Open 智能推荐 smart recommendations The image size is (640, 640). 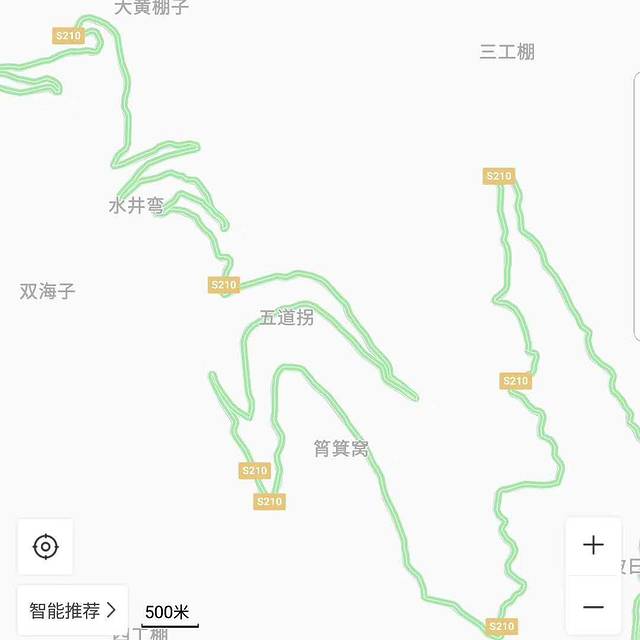73,610
